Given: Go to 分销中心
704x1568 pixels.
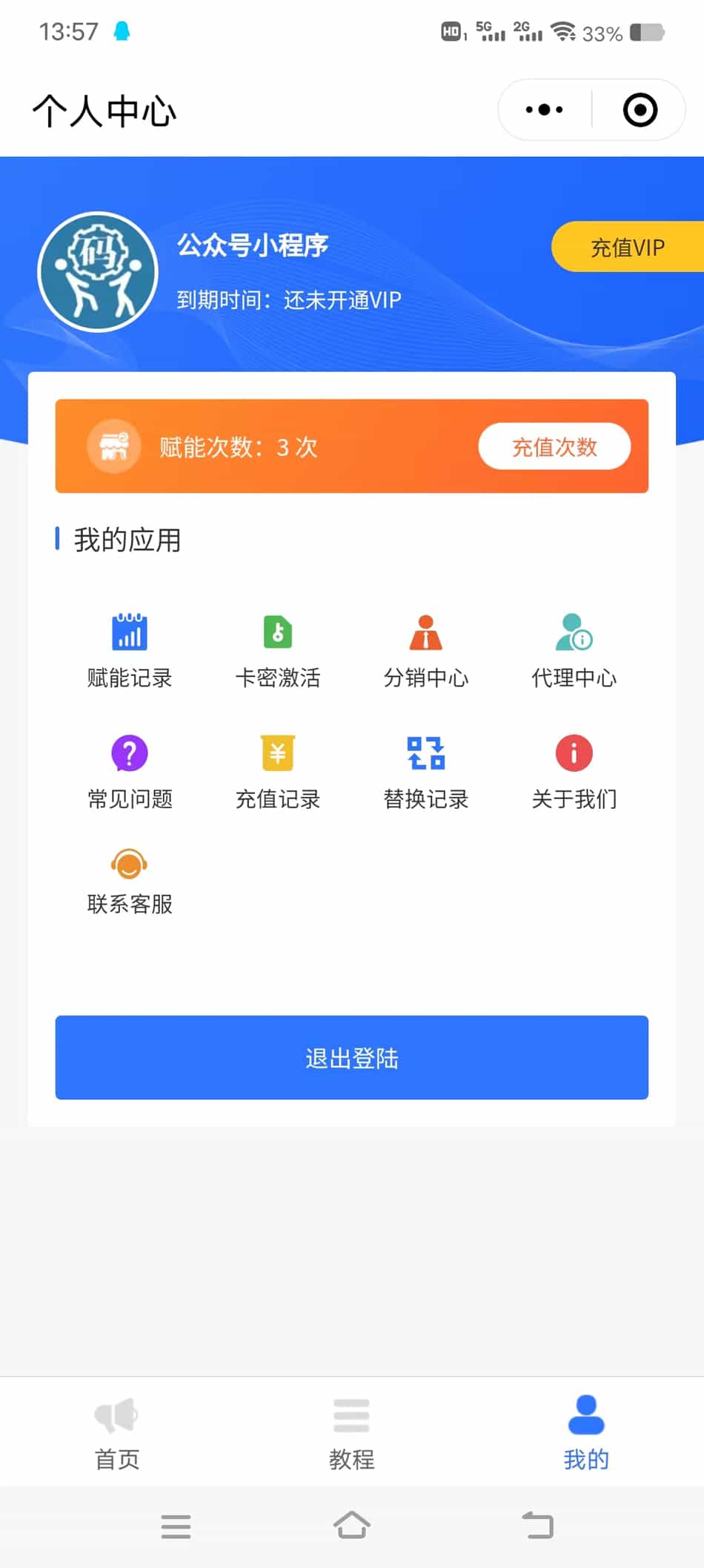Looking at the screenshot, I should [426, 649].
